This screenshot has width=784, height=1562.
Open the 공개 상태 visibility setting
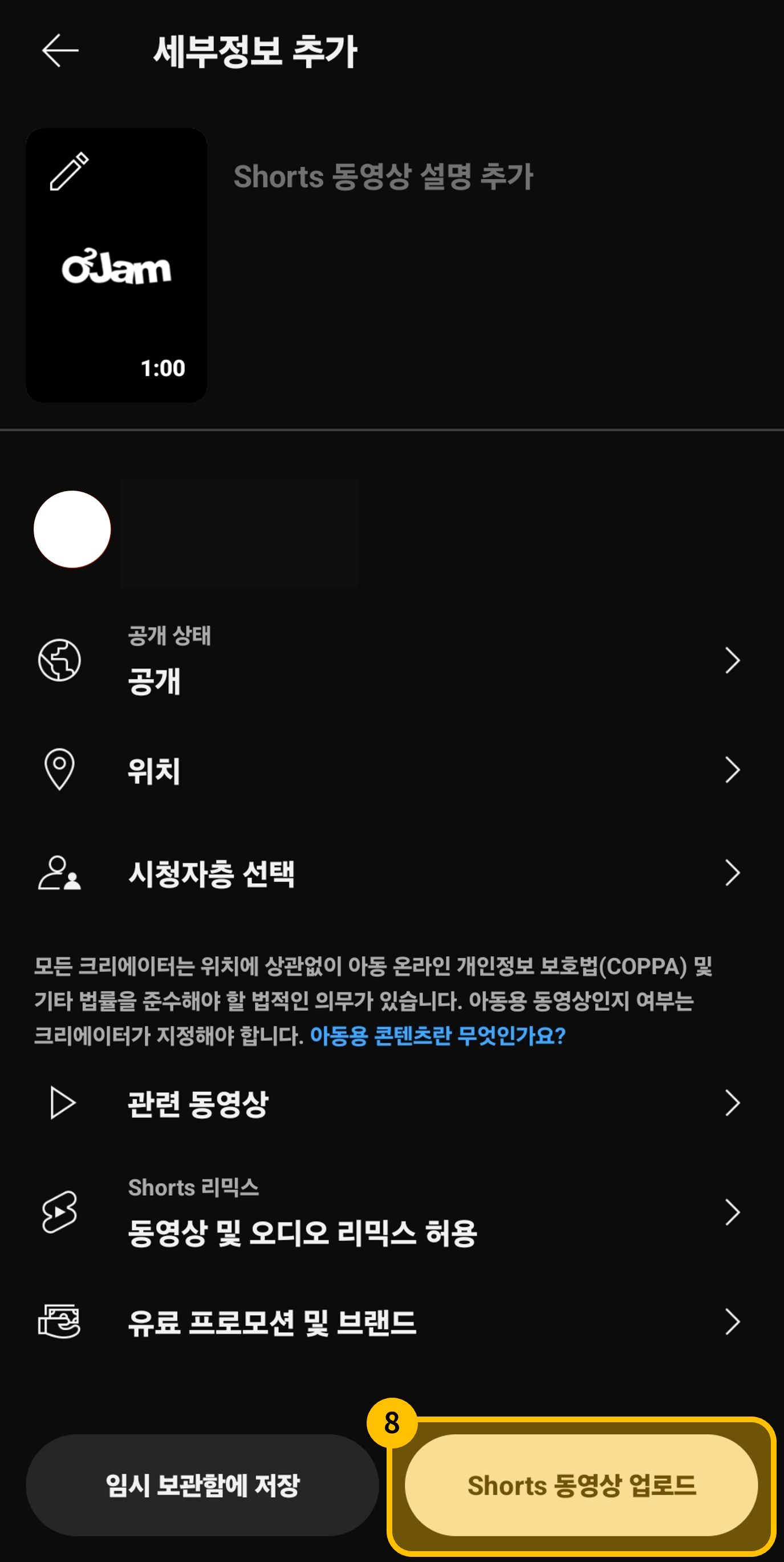pos(388,661)
